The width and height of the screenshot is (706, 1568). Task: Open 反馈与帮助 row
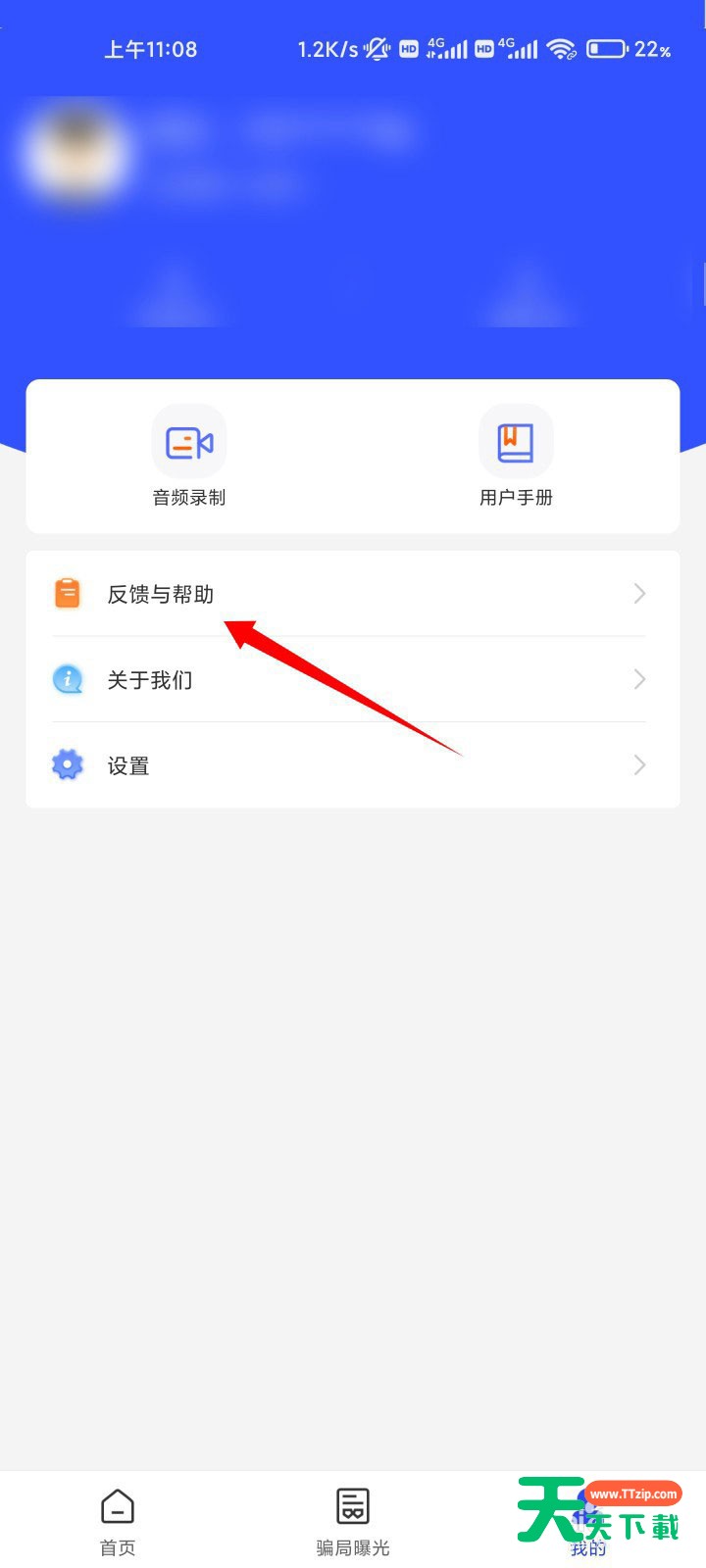(x=352, y=594)
